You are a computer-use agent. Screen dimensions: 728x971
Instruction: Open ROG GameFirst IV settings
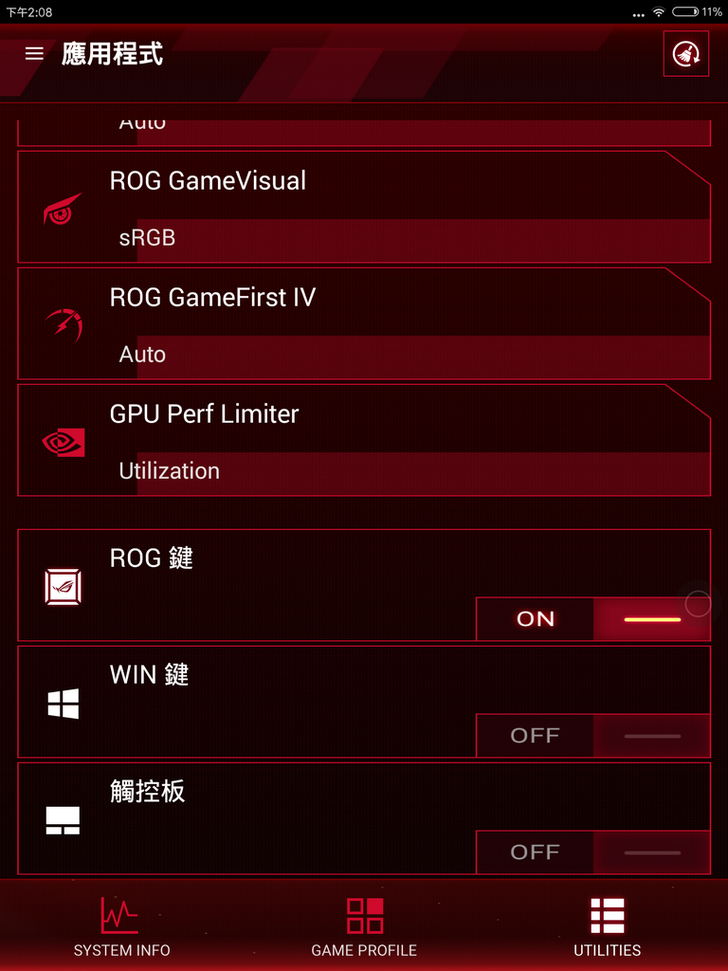364,324
